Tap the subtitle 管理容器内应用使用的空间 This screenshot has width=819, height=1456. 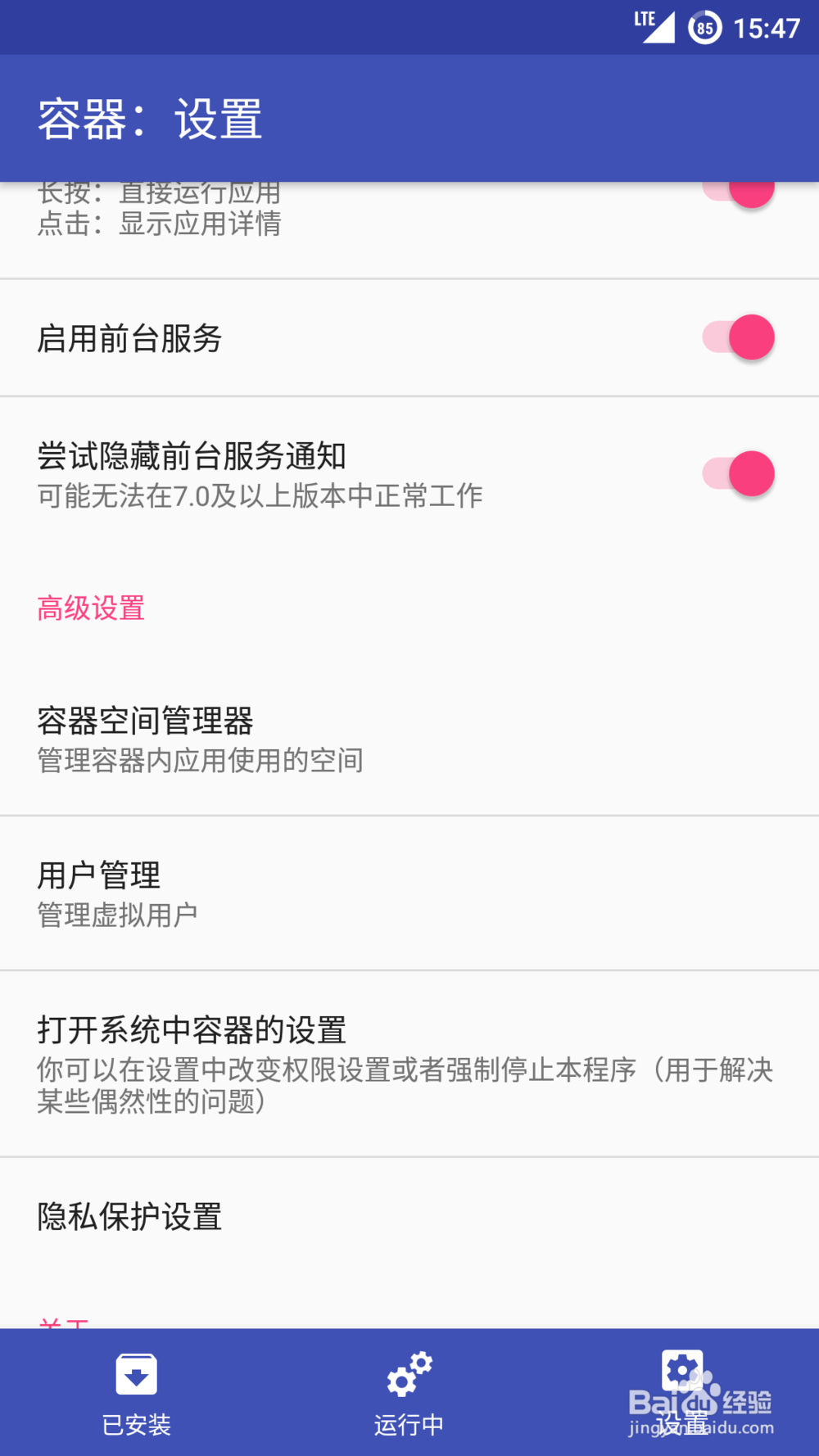(200, 761)
